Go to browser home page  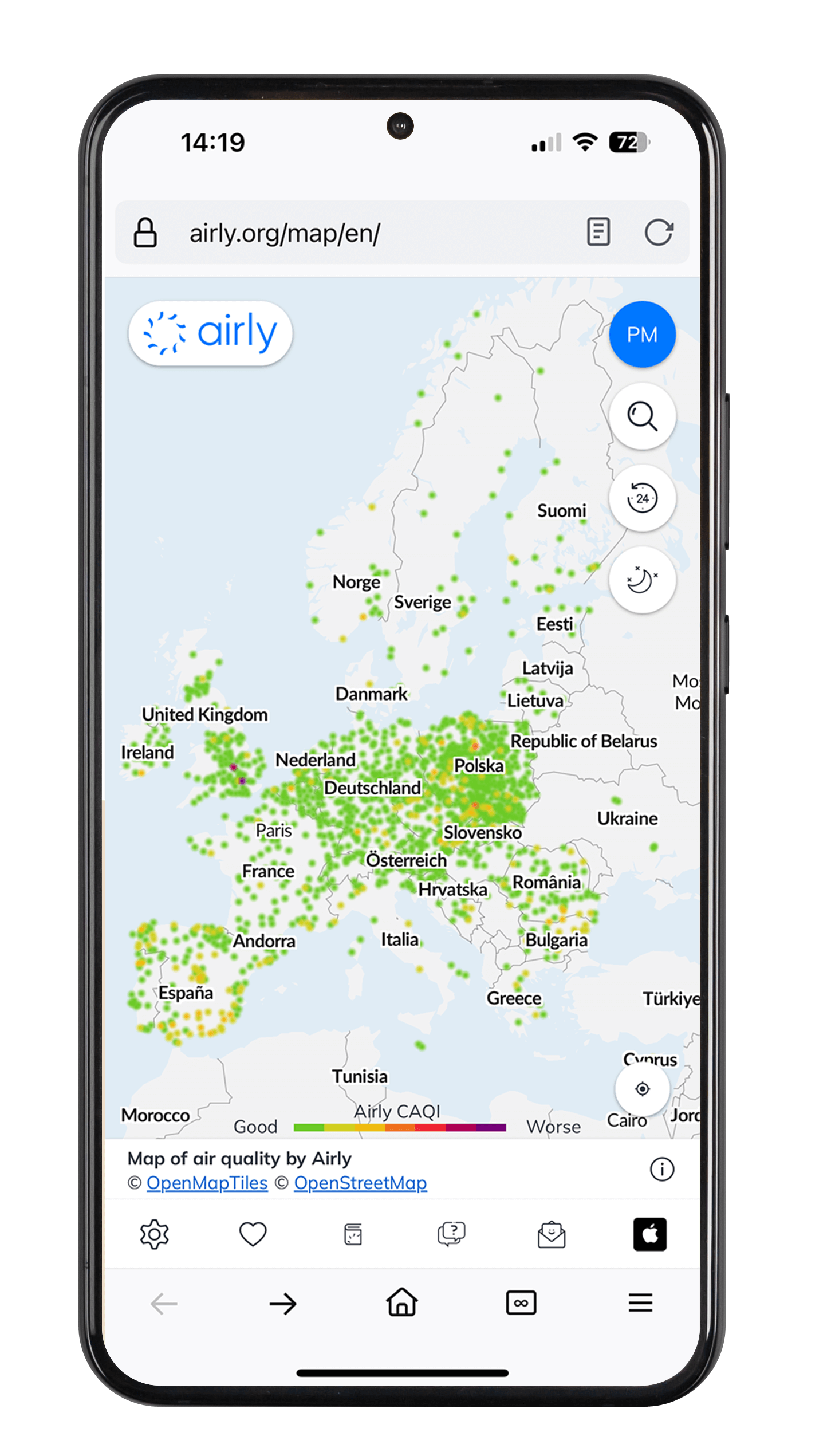pos(402,1303)
